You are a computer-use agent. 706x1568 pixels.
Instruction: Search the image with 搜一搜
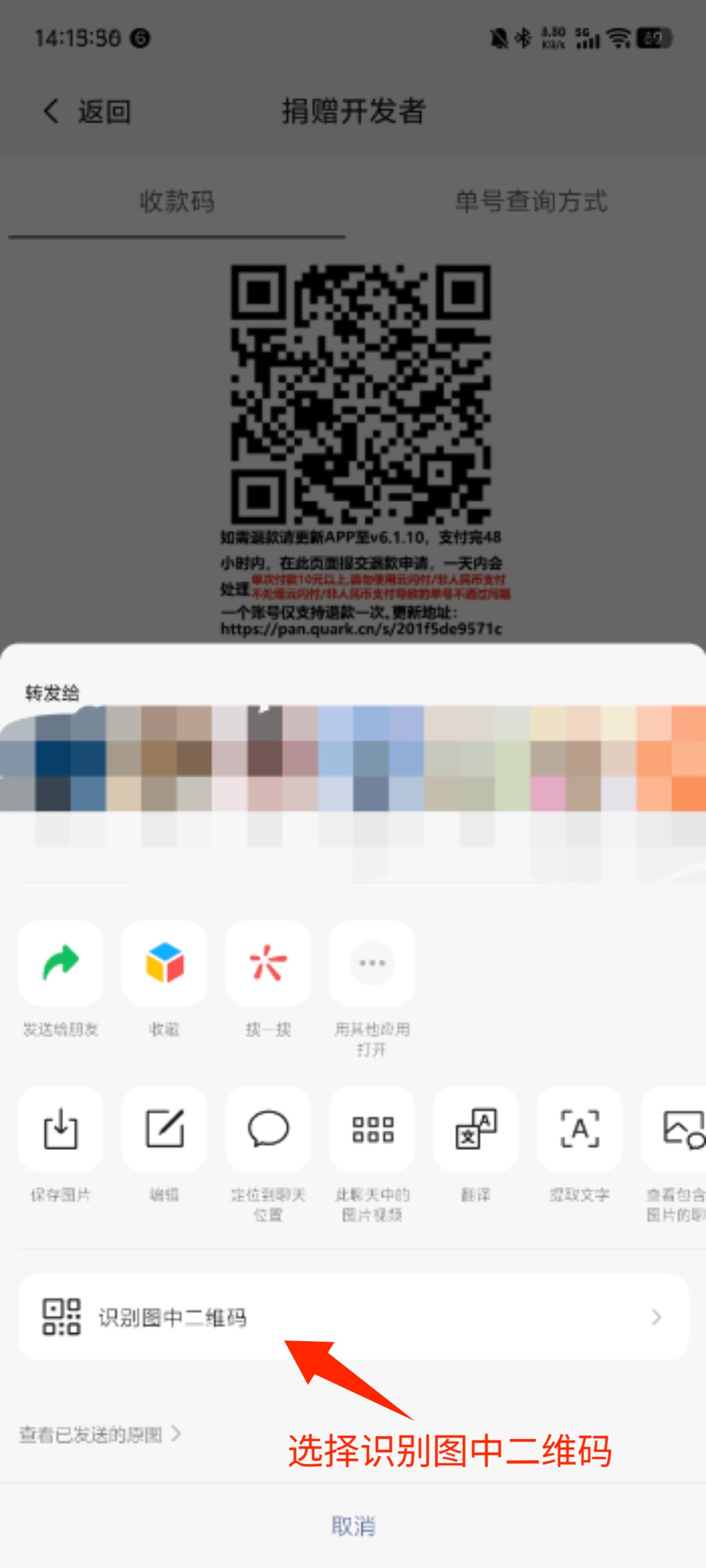[x=267, y=963]
